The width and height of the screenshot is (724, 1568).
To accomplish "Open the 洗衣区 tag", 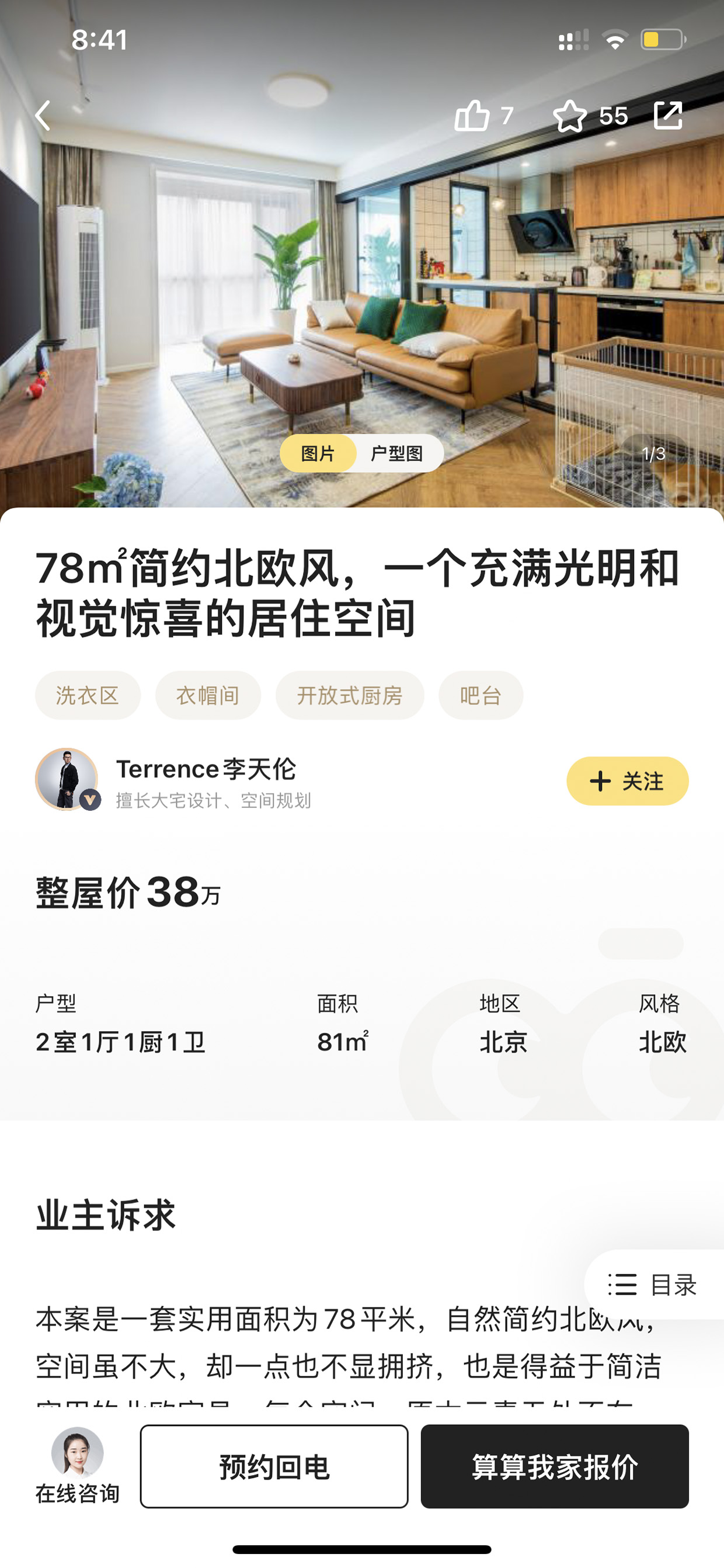I will coord(88,695).
